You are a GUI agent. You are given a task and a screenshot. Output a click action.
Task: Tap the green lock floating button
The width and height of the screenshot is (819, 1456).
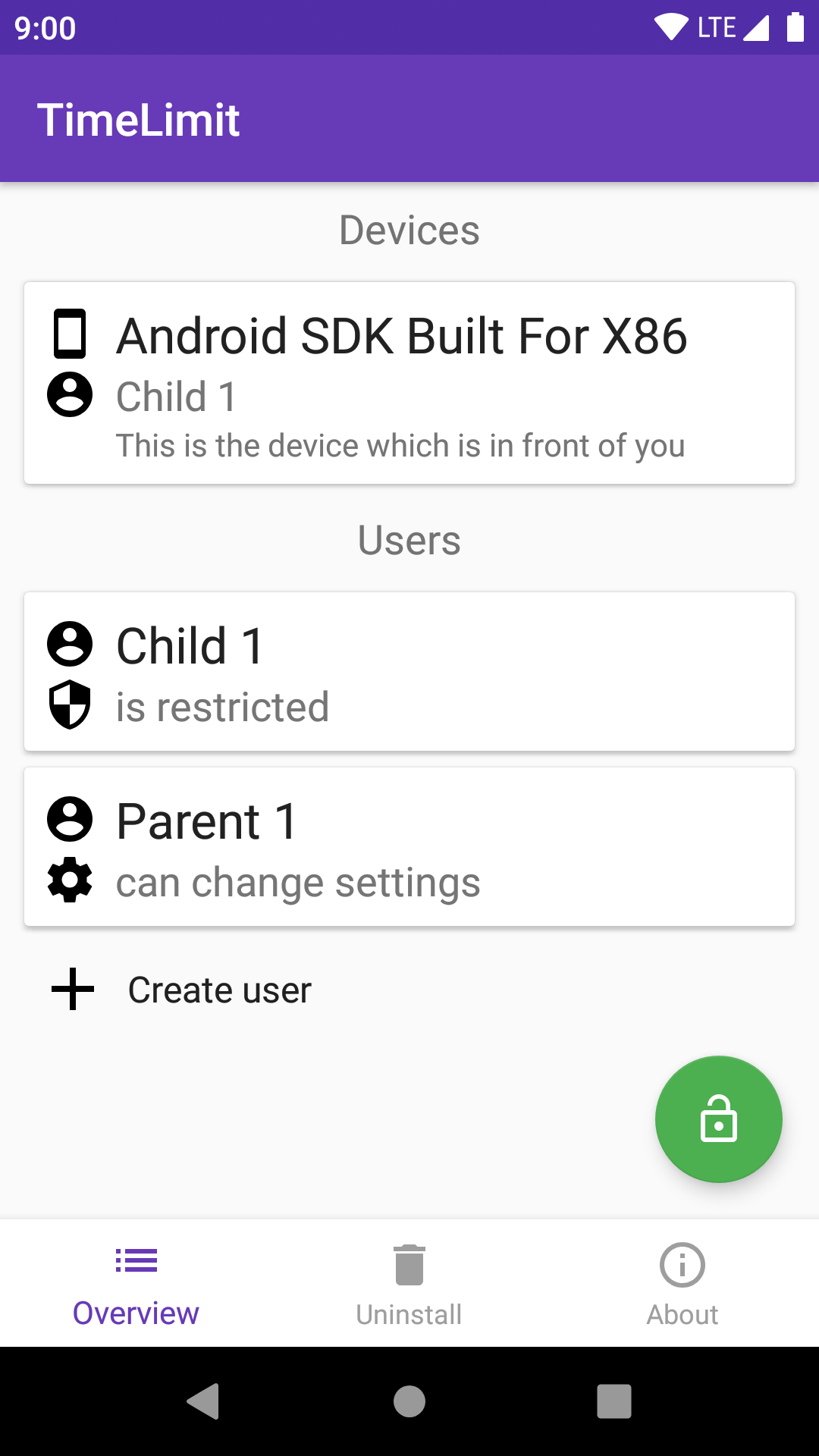[718, 1119]
